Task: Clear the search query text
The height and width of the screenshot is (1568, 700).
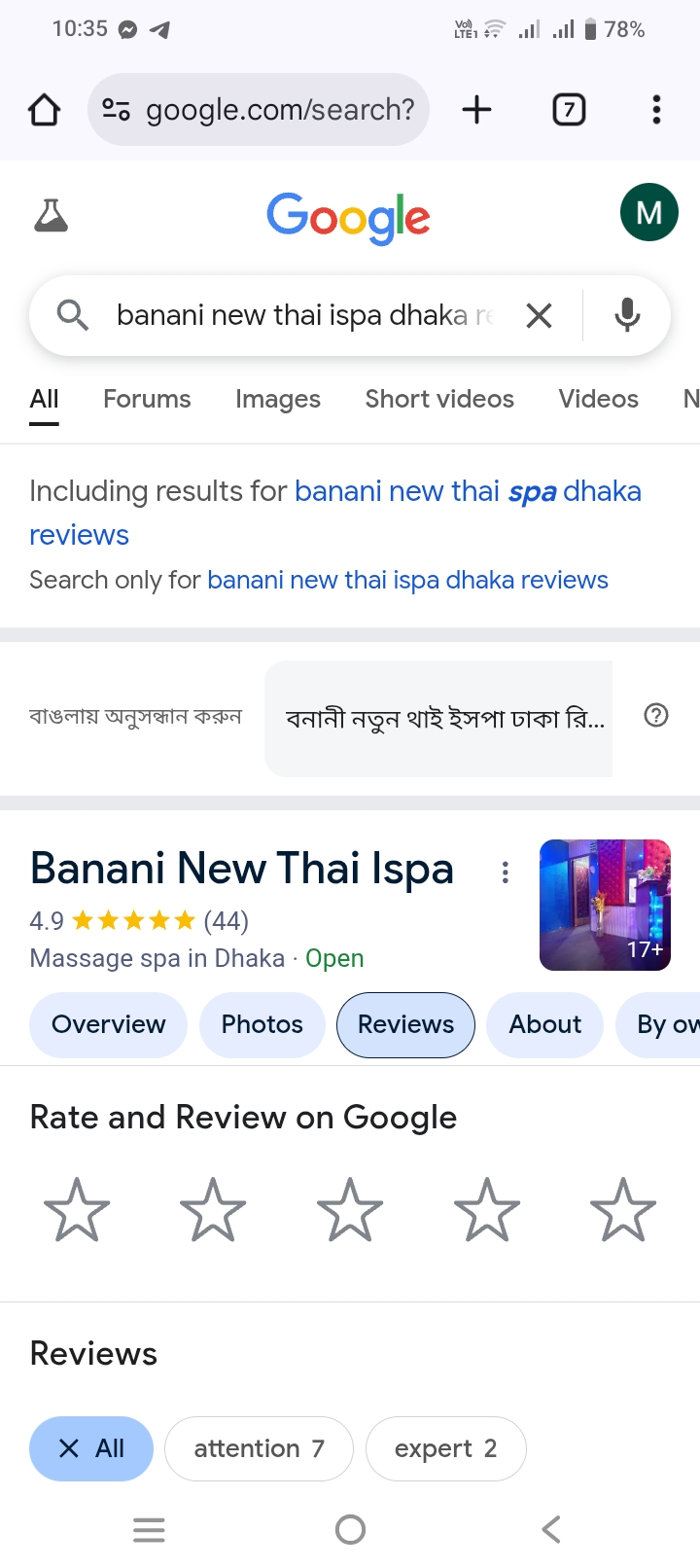Action: tap(539, 315)
